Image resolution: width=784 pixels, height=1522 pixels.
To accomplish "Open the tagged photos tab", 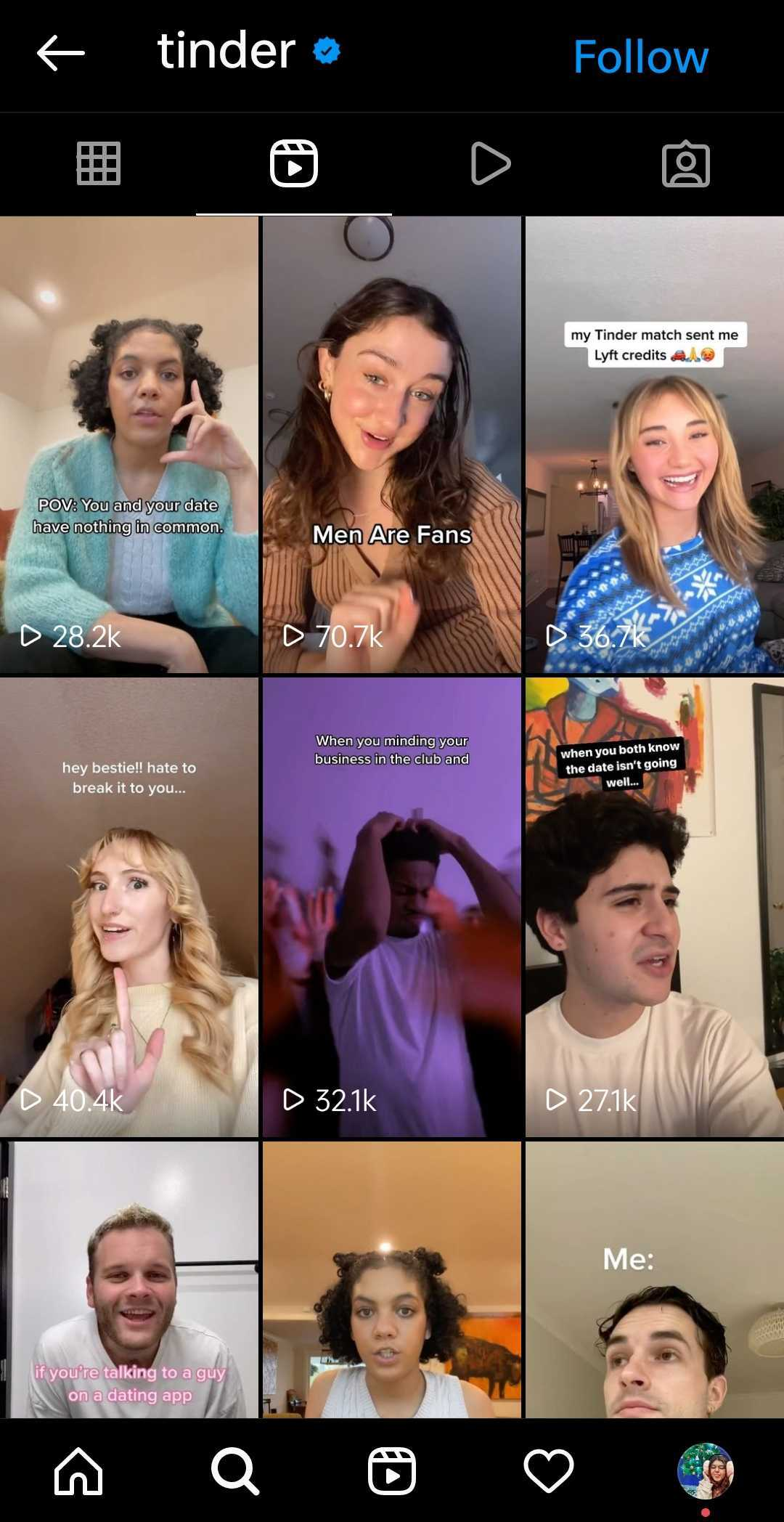I will (685, 165).
